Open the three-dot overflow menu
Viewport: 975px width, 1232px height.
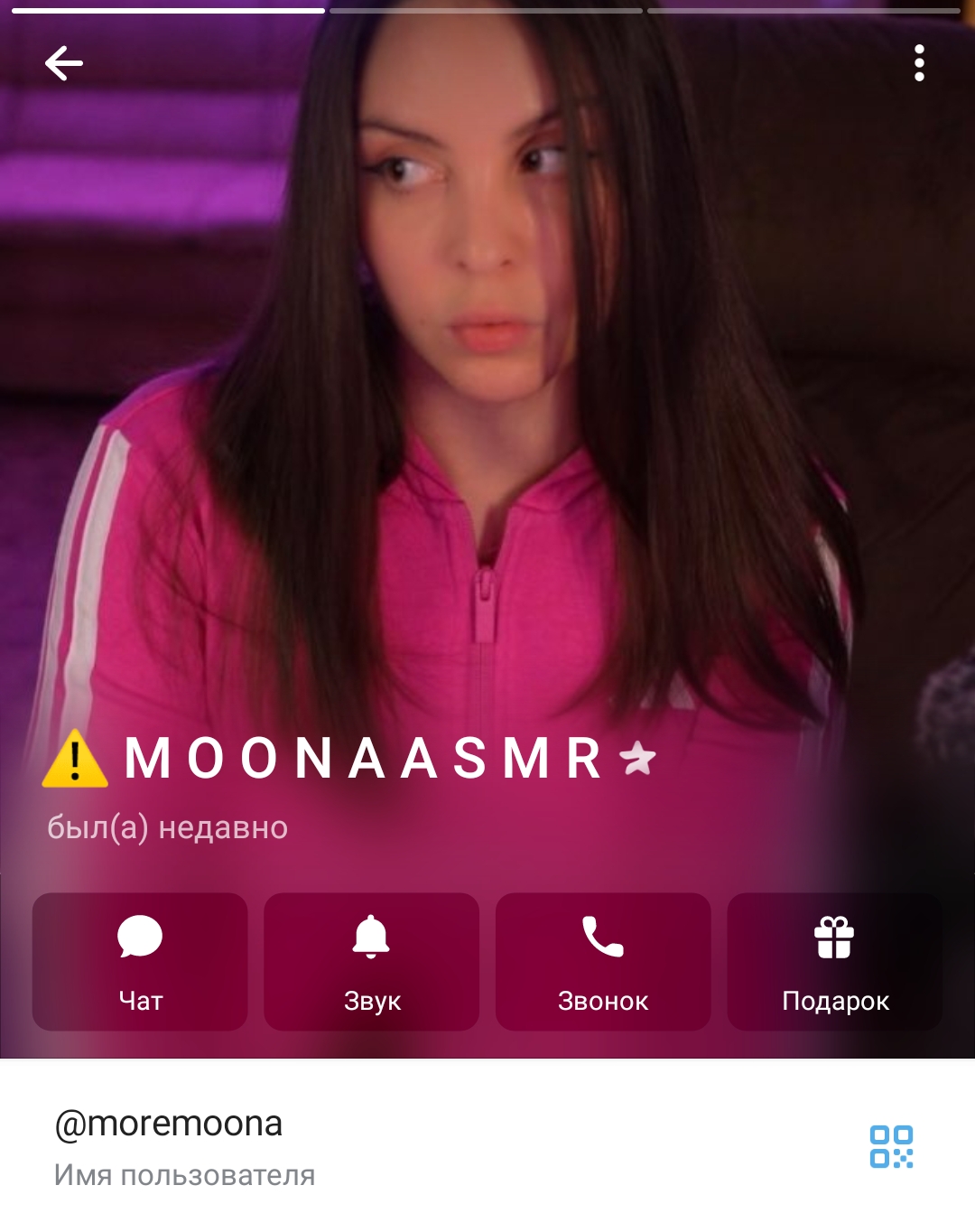[919, 63]
